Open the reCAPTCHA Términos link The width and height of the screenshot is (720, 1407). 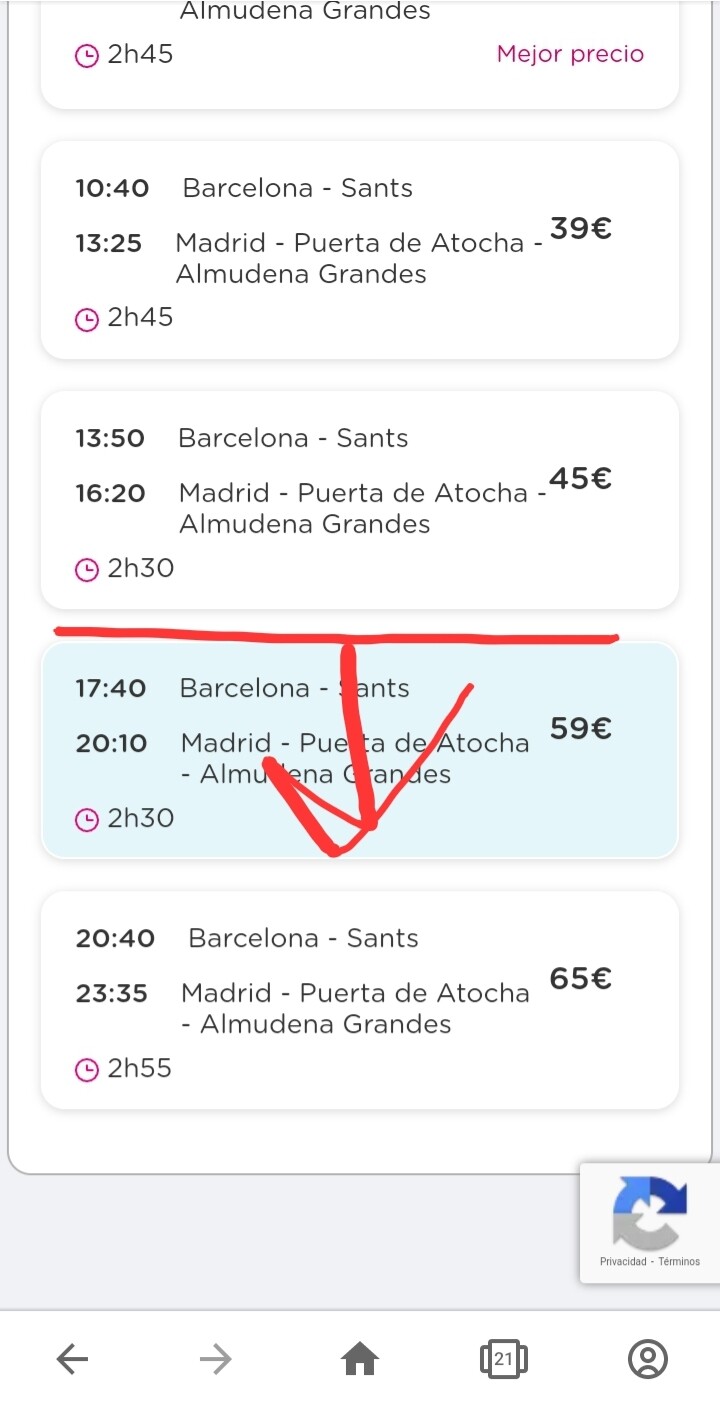679,1261
